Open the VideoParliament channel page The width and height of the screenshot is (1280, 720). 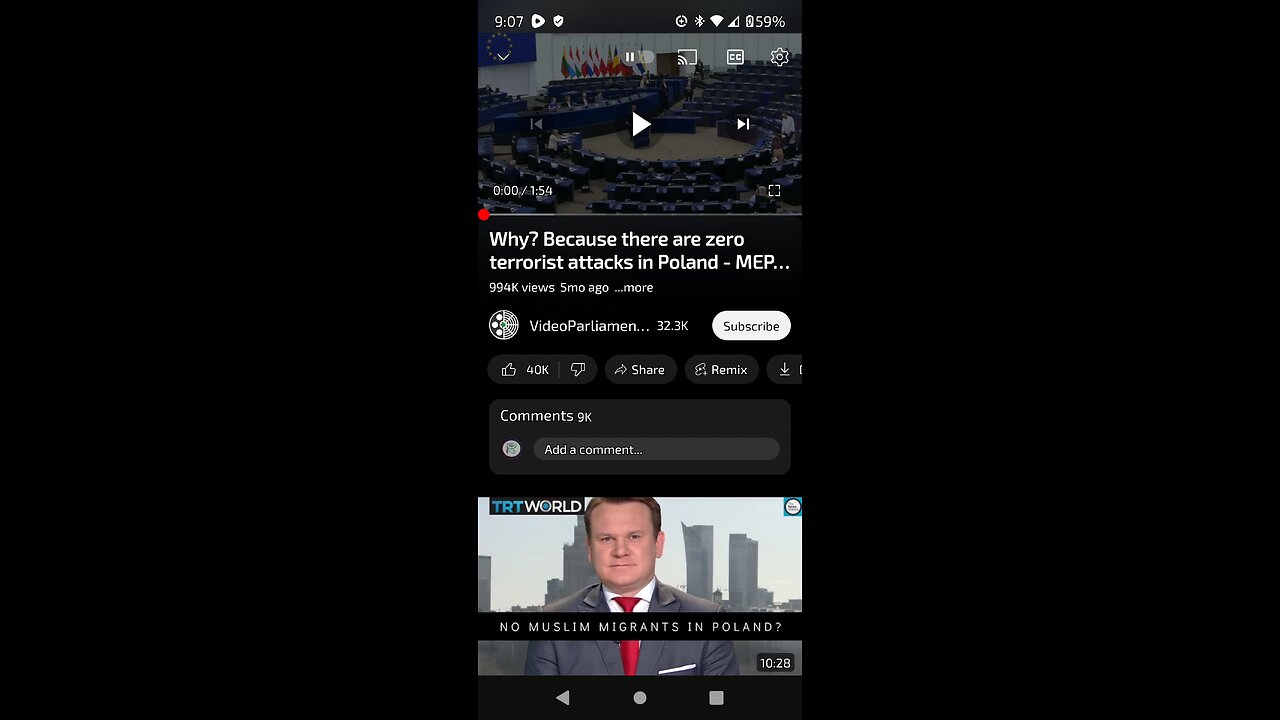point(588,326)
